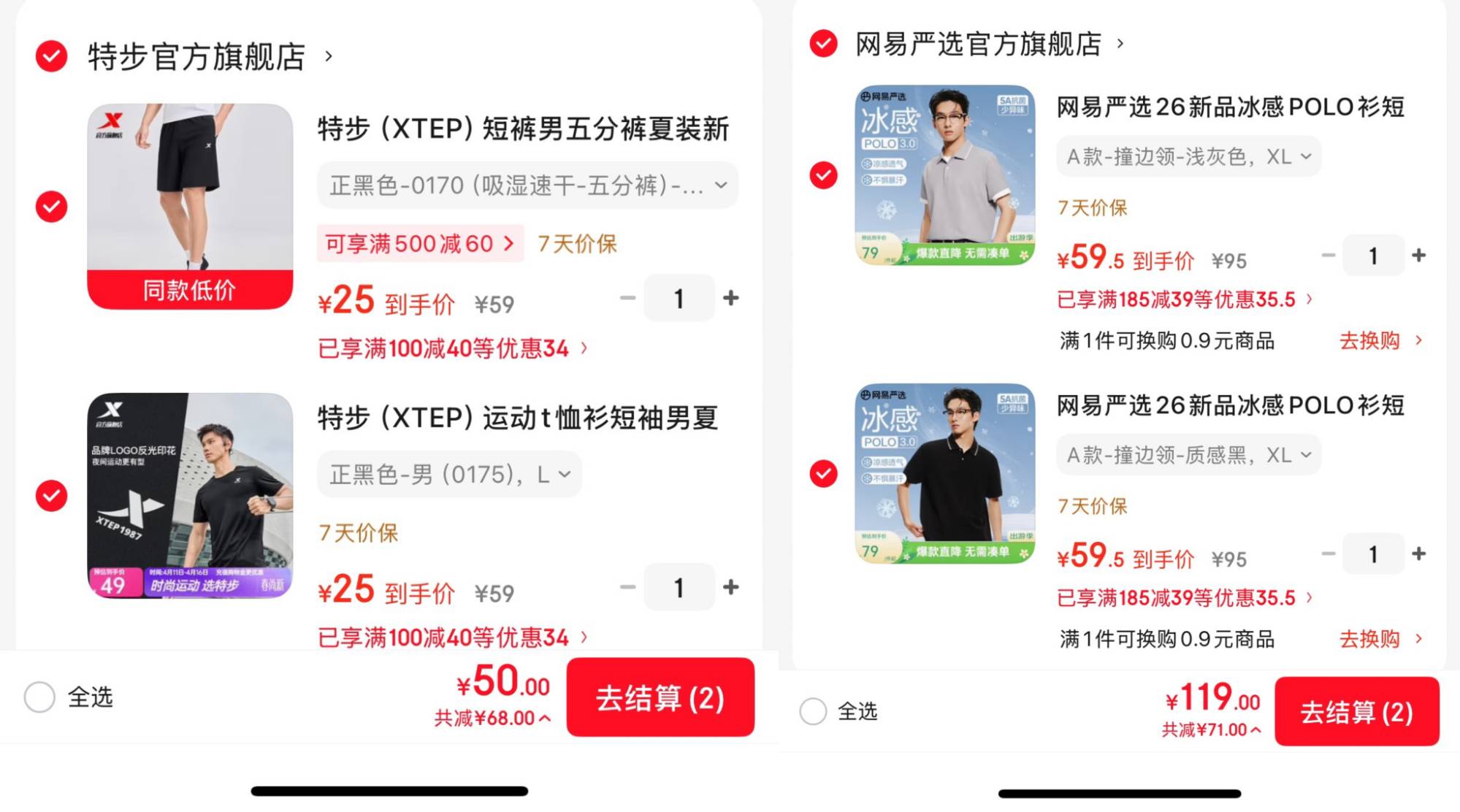
Task: Expand the 共减¥71.00 discount details
Action: point(1211,729)
